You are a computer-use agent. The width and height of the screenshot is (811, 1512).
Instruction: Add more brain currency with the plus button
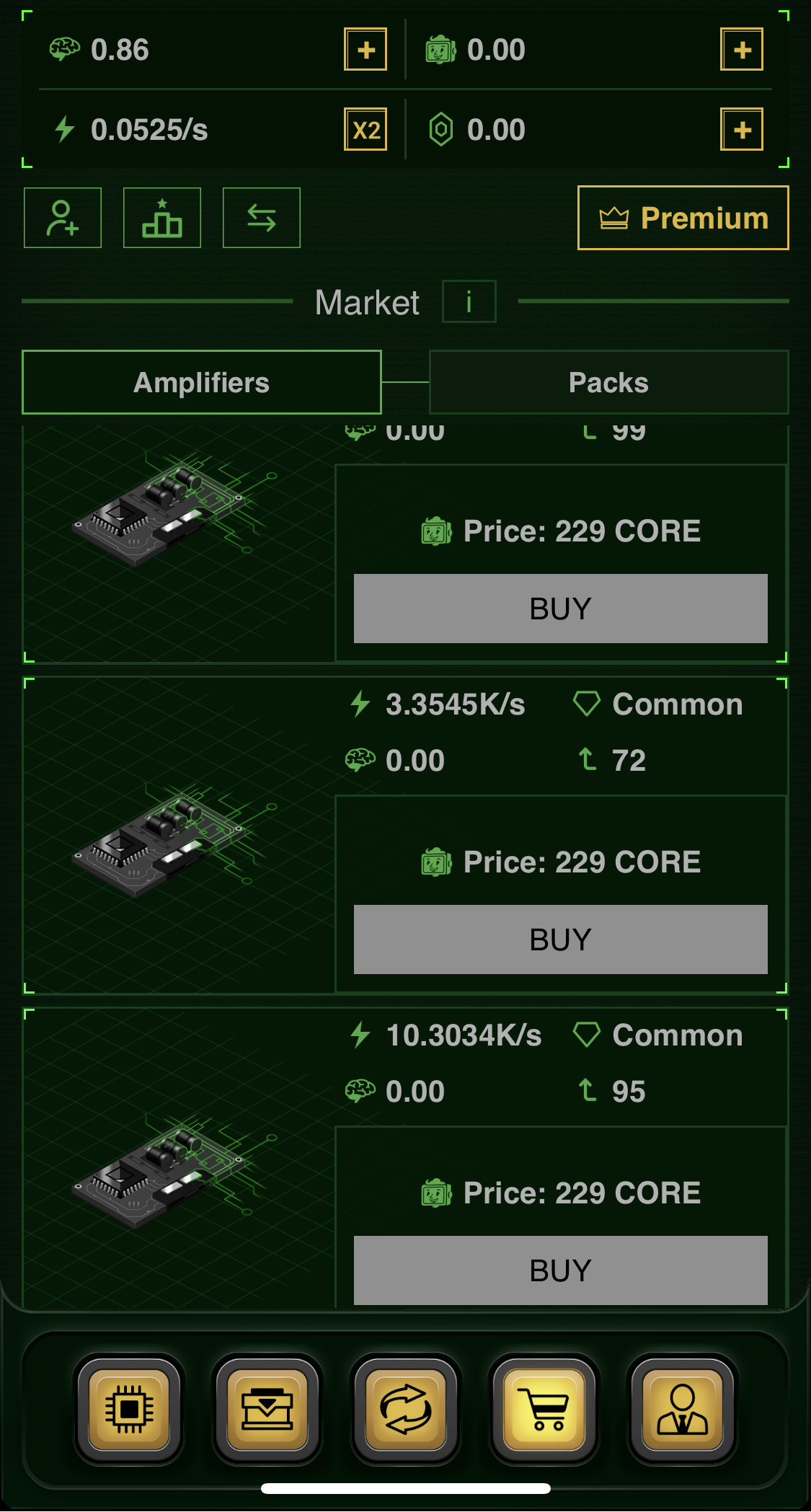click(365, 50)
